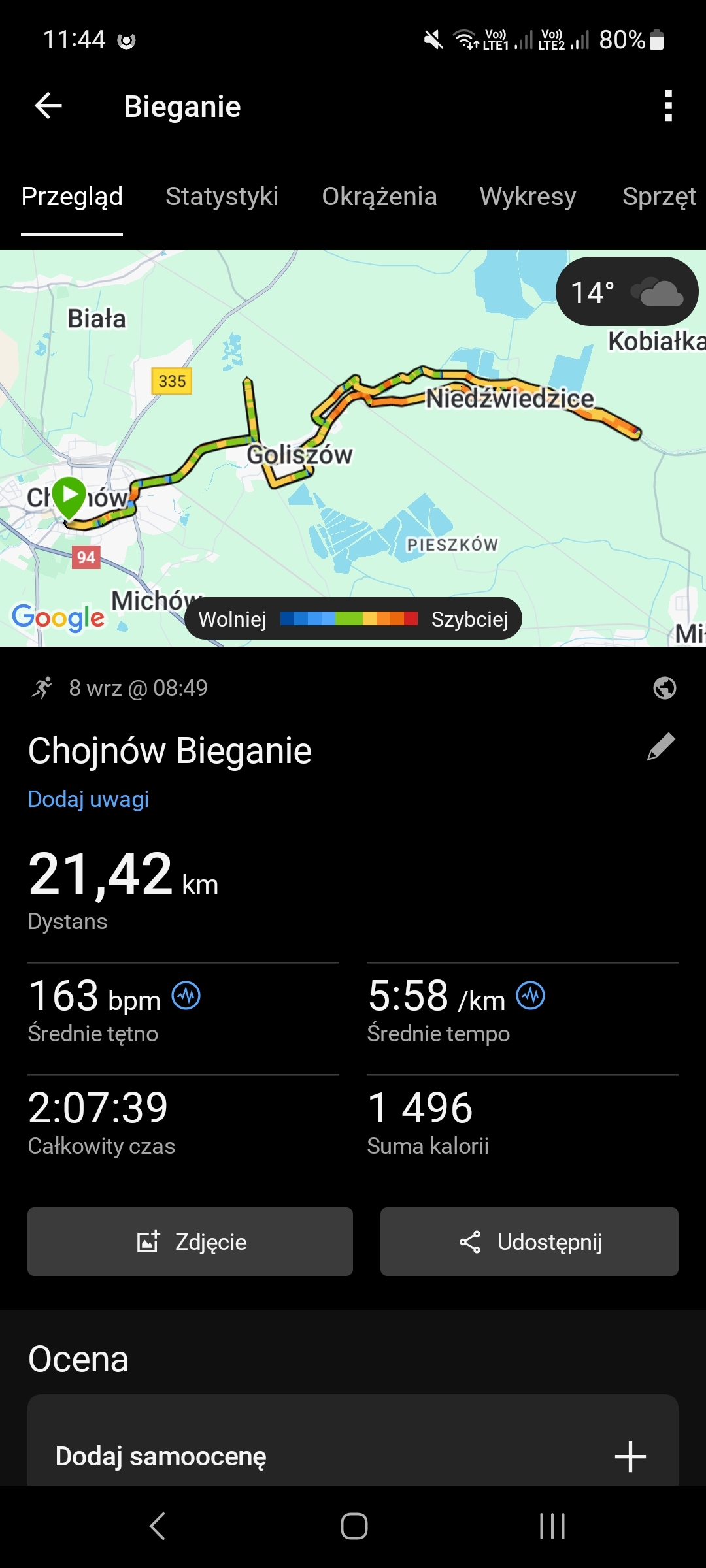Switch to the Okrążenia tab
The image size is (706, 1568).
379,197
